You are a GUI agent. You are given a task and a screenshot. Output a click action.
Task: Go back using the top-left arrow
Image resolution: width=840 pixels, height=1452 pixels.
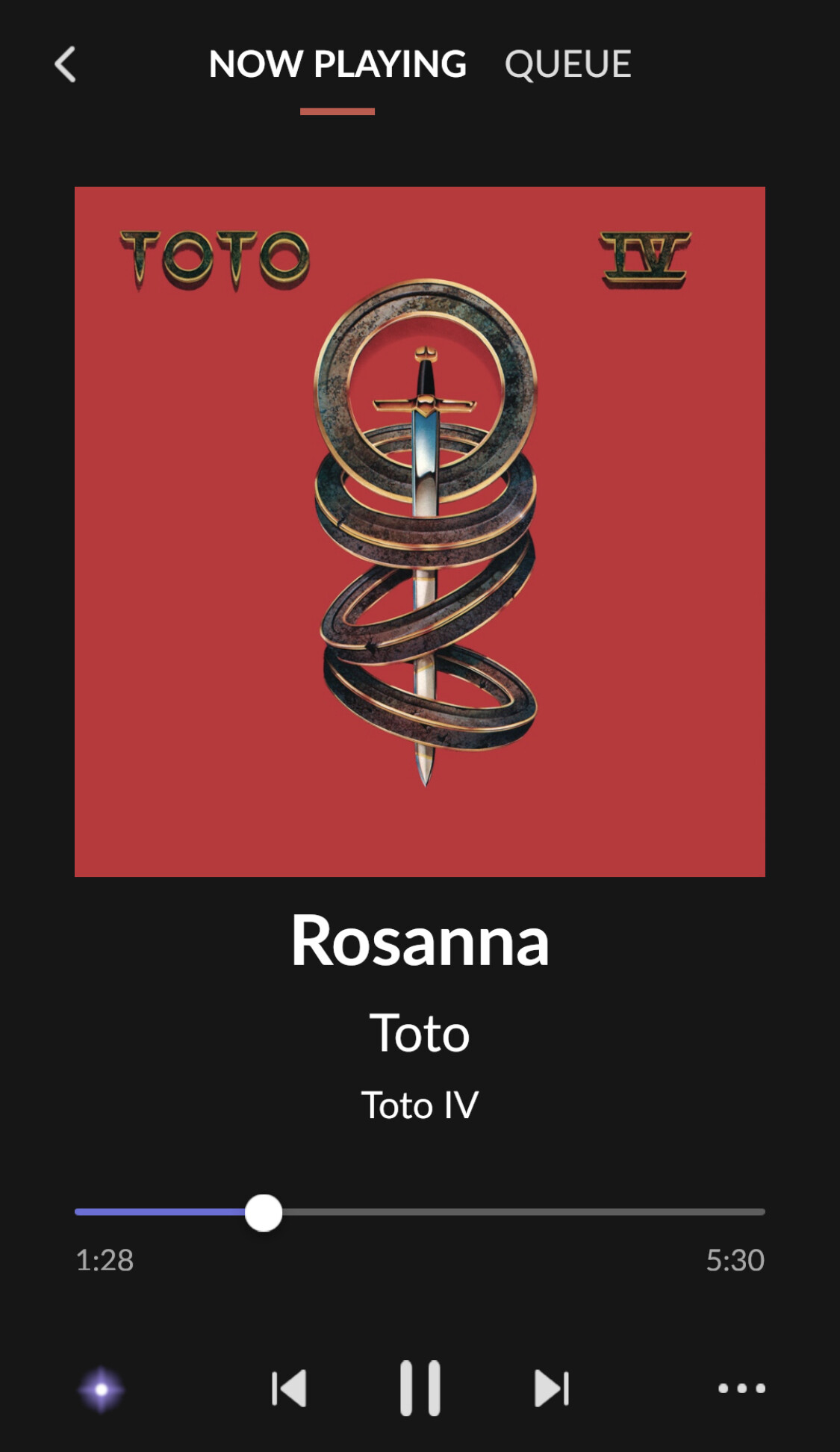point(66,64)
